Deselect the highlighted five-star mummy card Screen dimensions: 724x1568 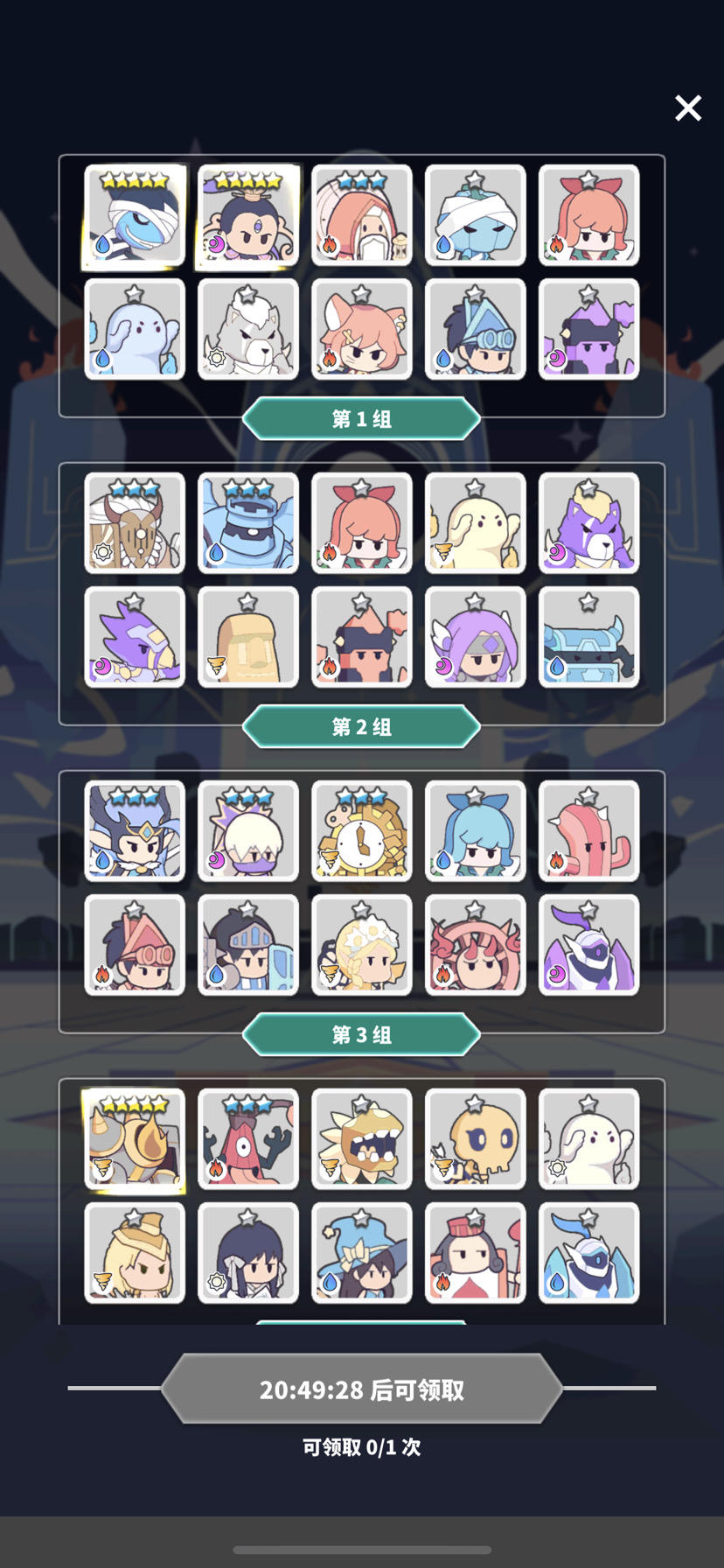pos(135,216)
